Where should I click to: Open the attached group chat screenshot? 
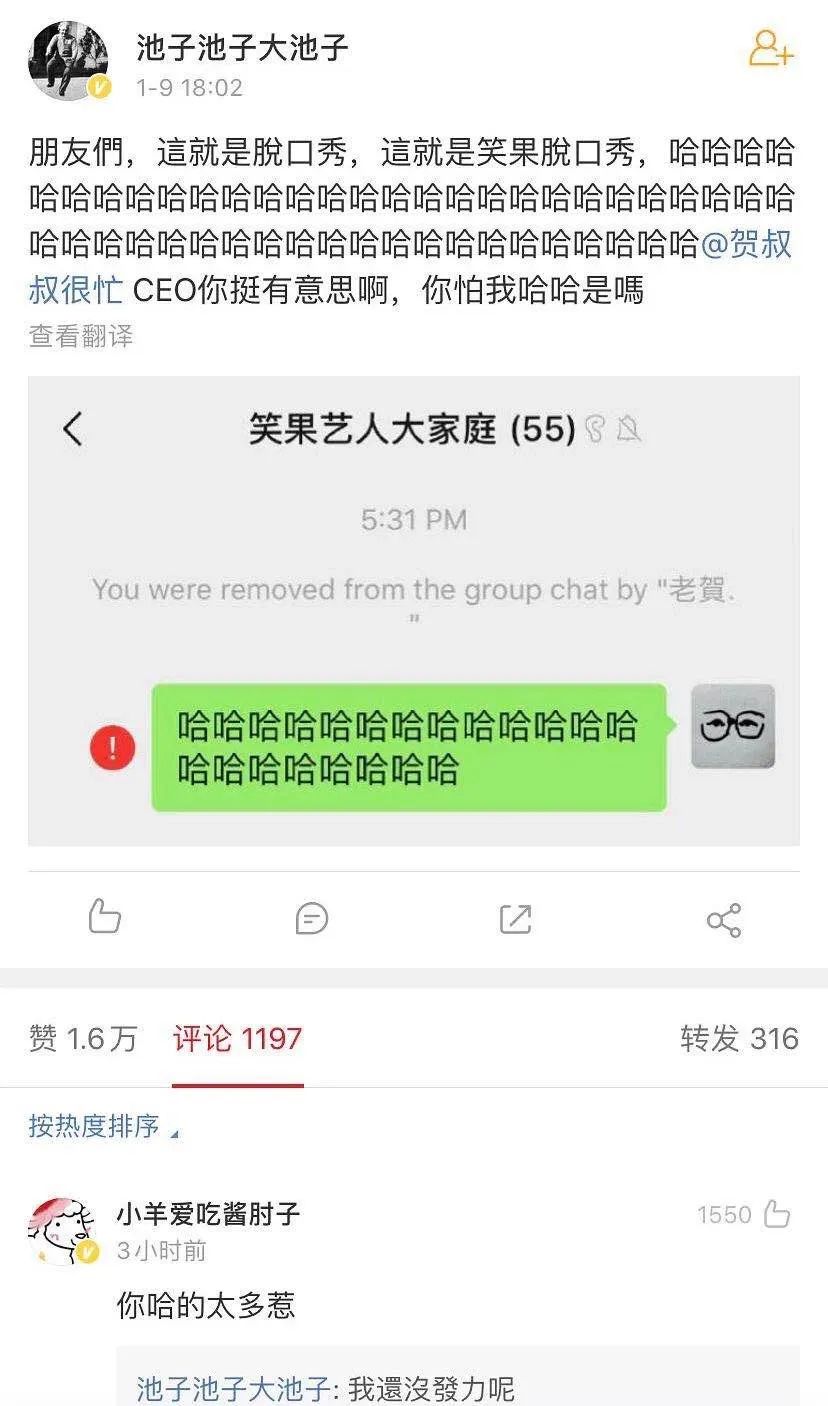pyautogui.click(x=413, y=610)
